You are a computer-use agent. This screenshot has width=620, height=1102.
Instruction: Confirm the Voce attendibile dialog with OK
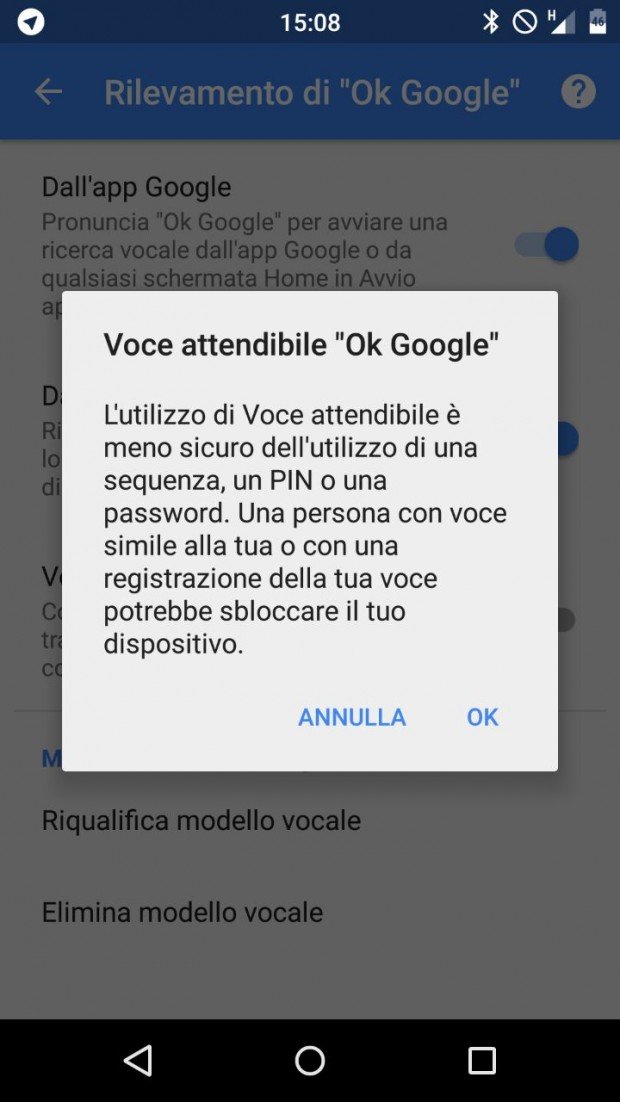pyautogui.click(x=482, y=717)
